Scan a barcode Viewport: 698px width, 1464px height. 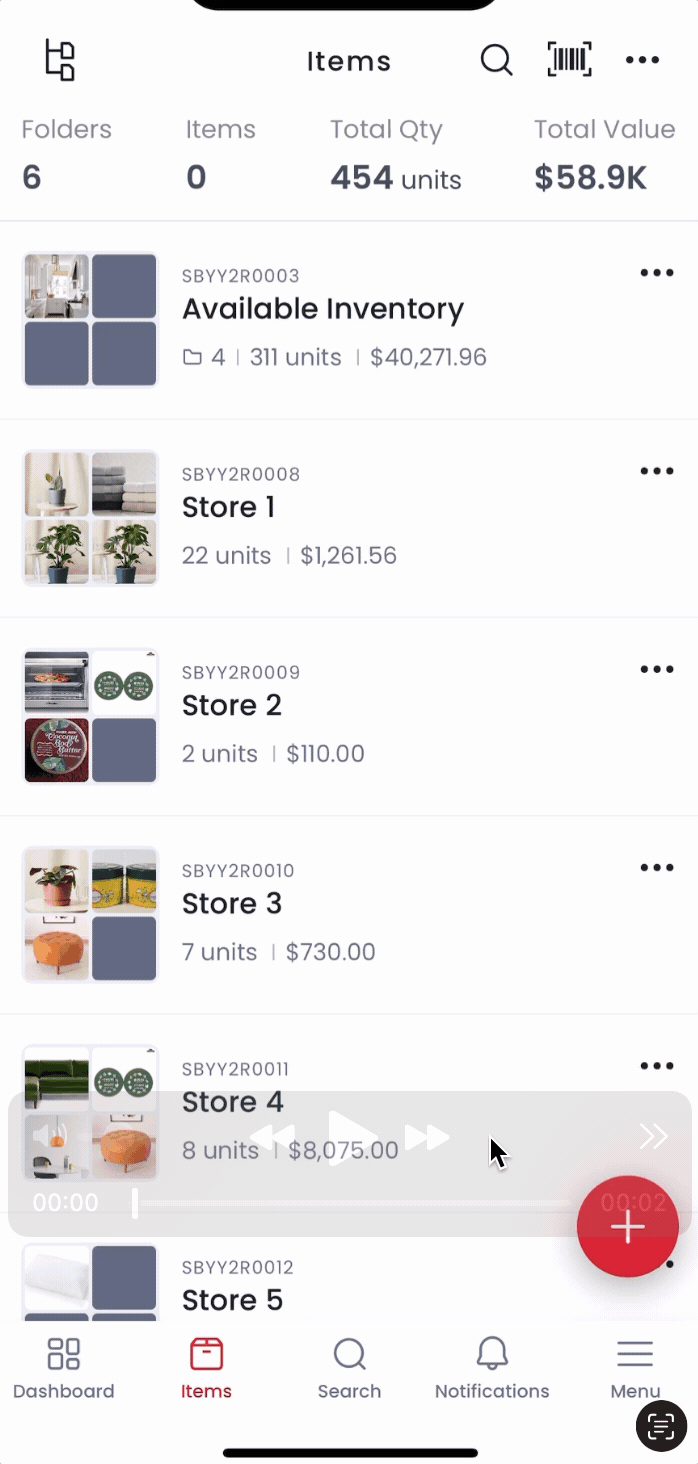(569, 60)
